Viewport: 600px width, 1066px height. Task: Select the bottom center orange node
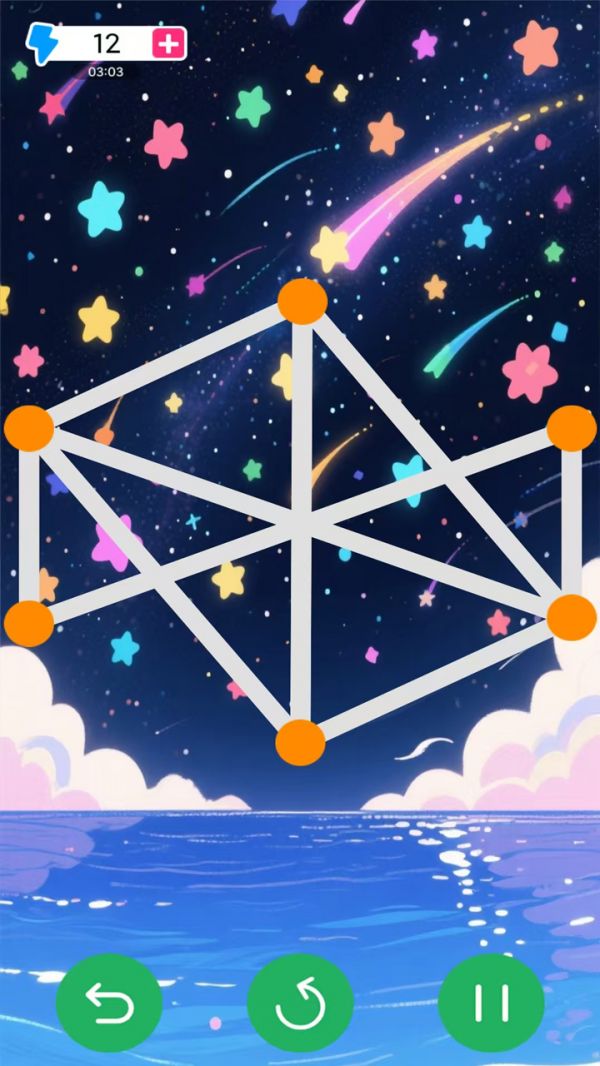click(300, 742)
